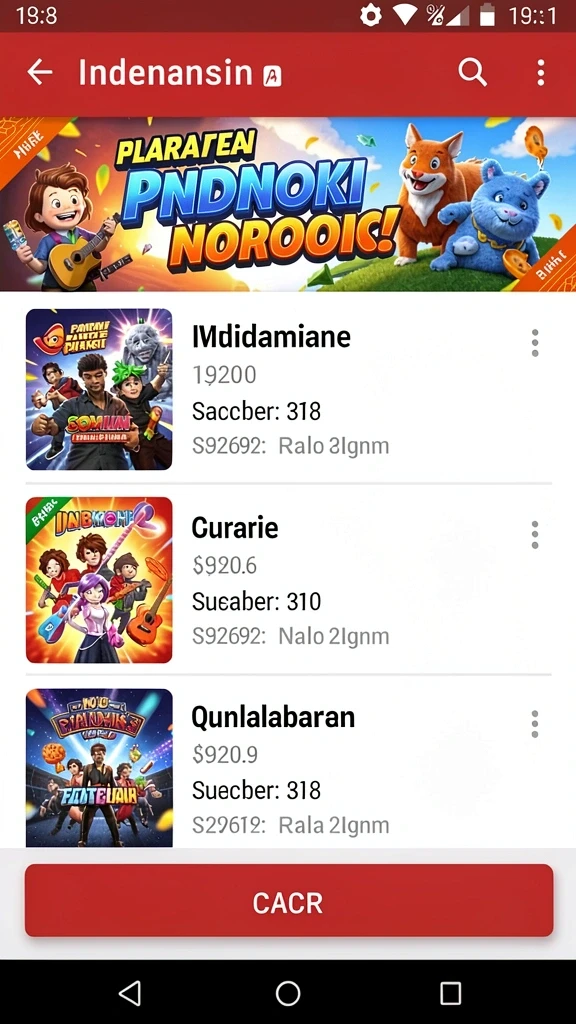The height and width of the screenshot is (1024, 576).
Task: Open more options for IMdidamiane
Action: coord(535,343)
